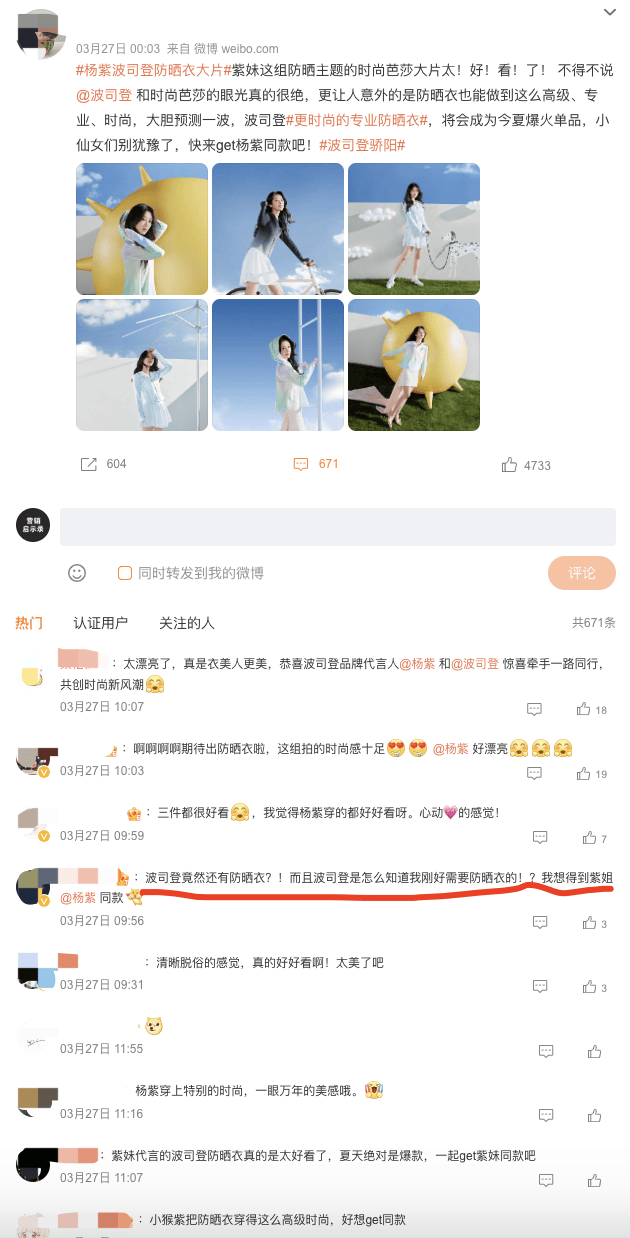Switch to the 认证用户 tab

101,623
